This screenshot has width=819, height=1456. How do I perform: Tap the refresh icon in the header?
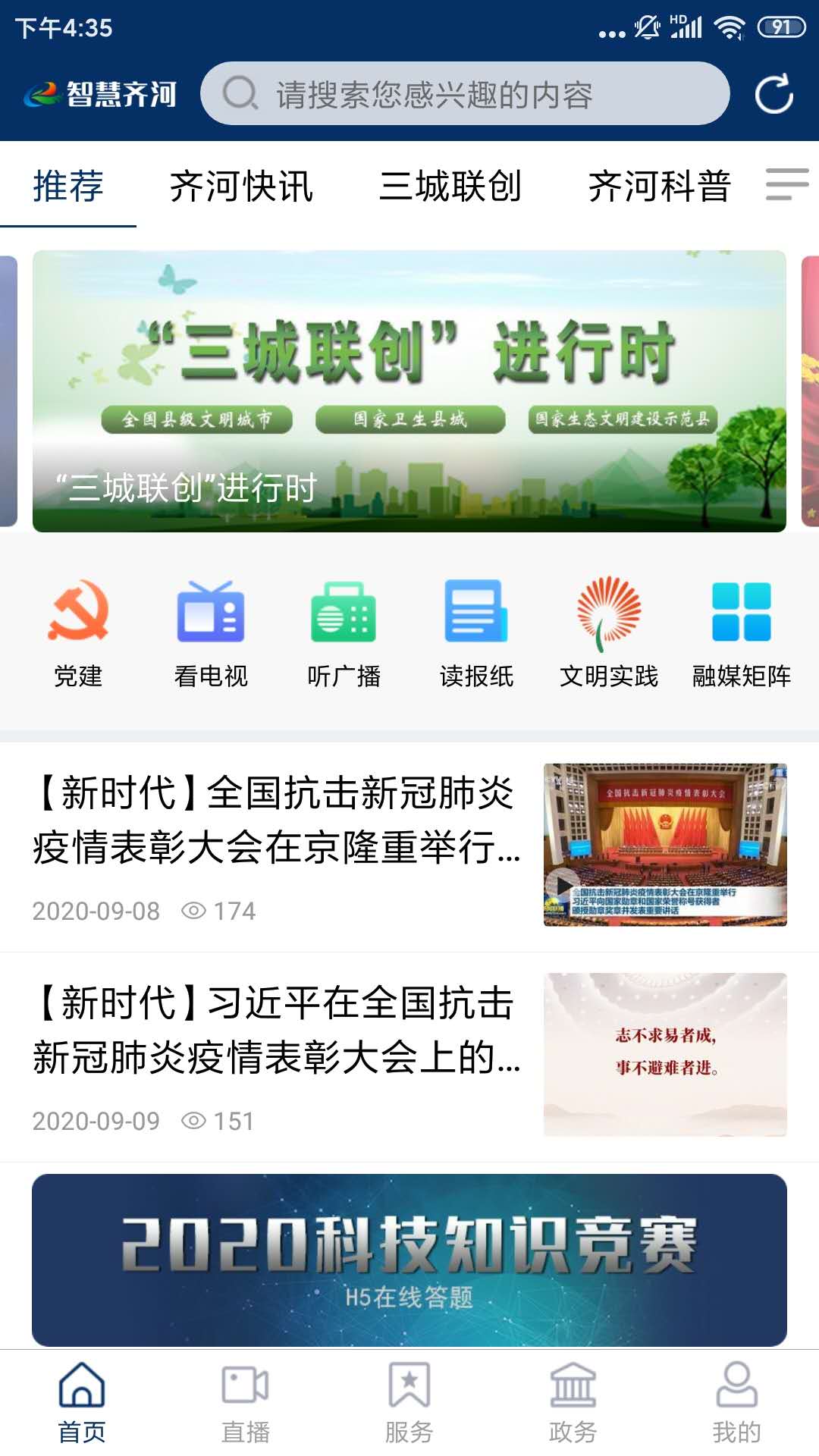click(x=773, y=94)
